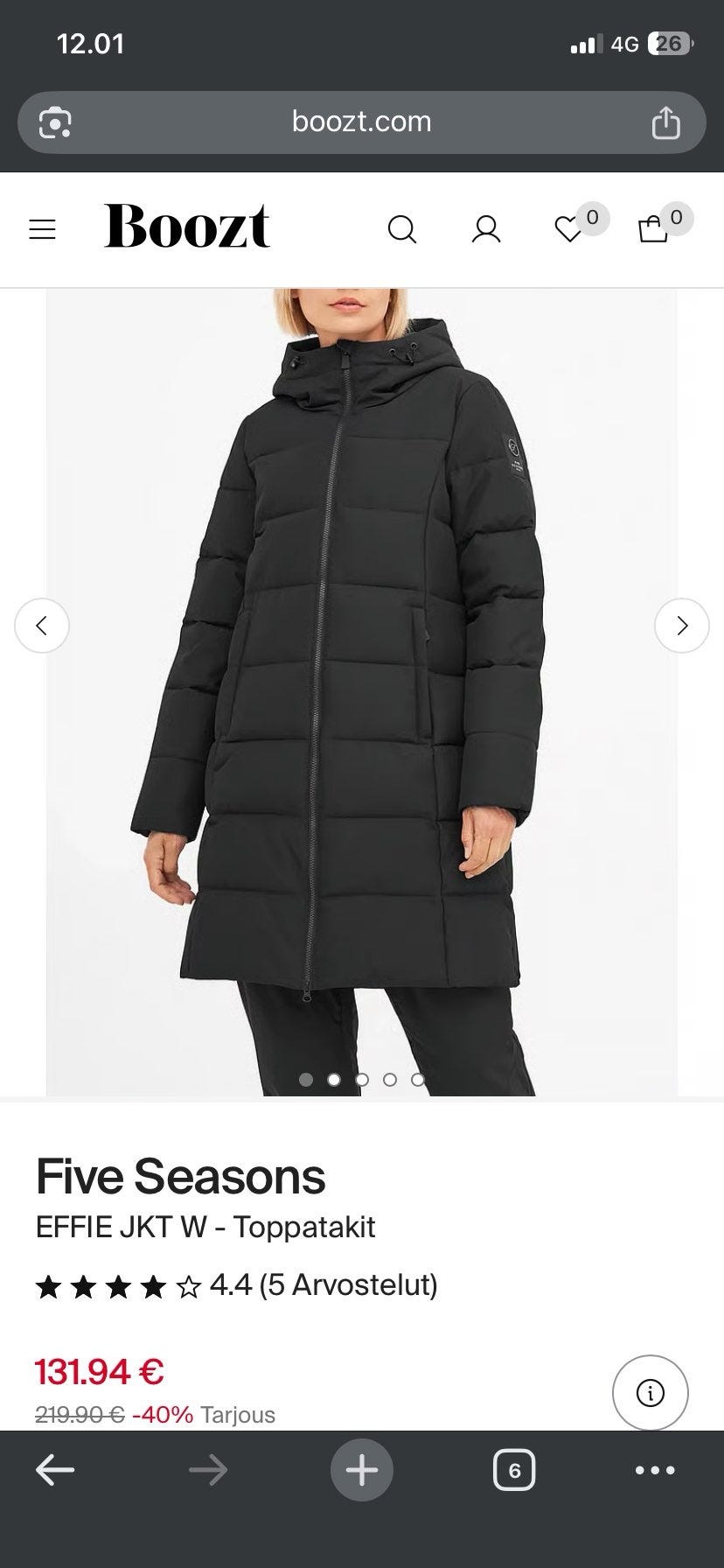Open the wishlist heart
The width and height of the screenshot is (724, 1568).
(x=569, y=229)
